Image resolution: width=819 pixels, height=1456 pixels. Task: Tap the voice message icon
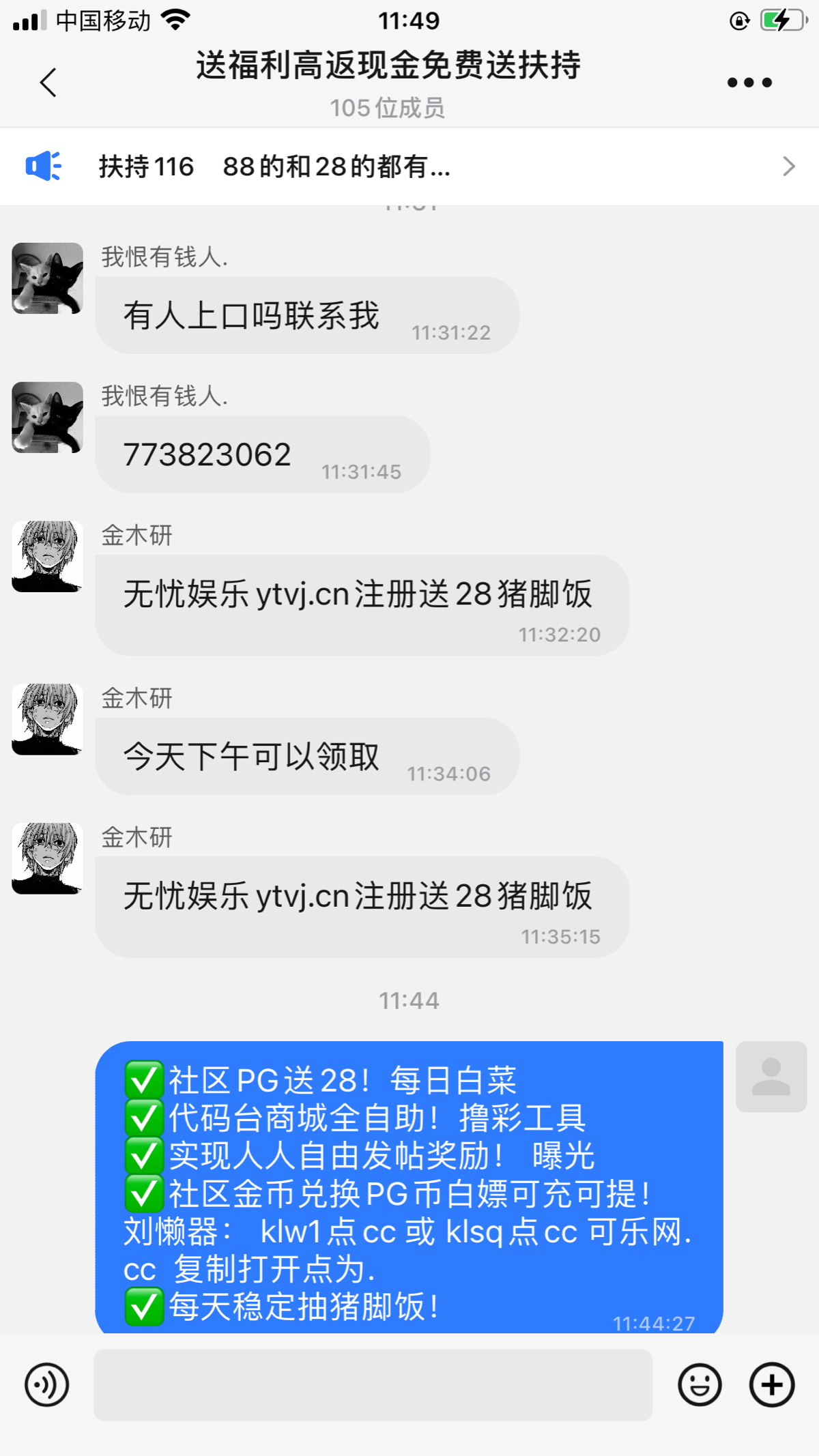[x=45, y=1384]
